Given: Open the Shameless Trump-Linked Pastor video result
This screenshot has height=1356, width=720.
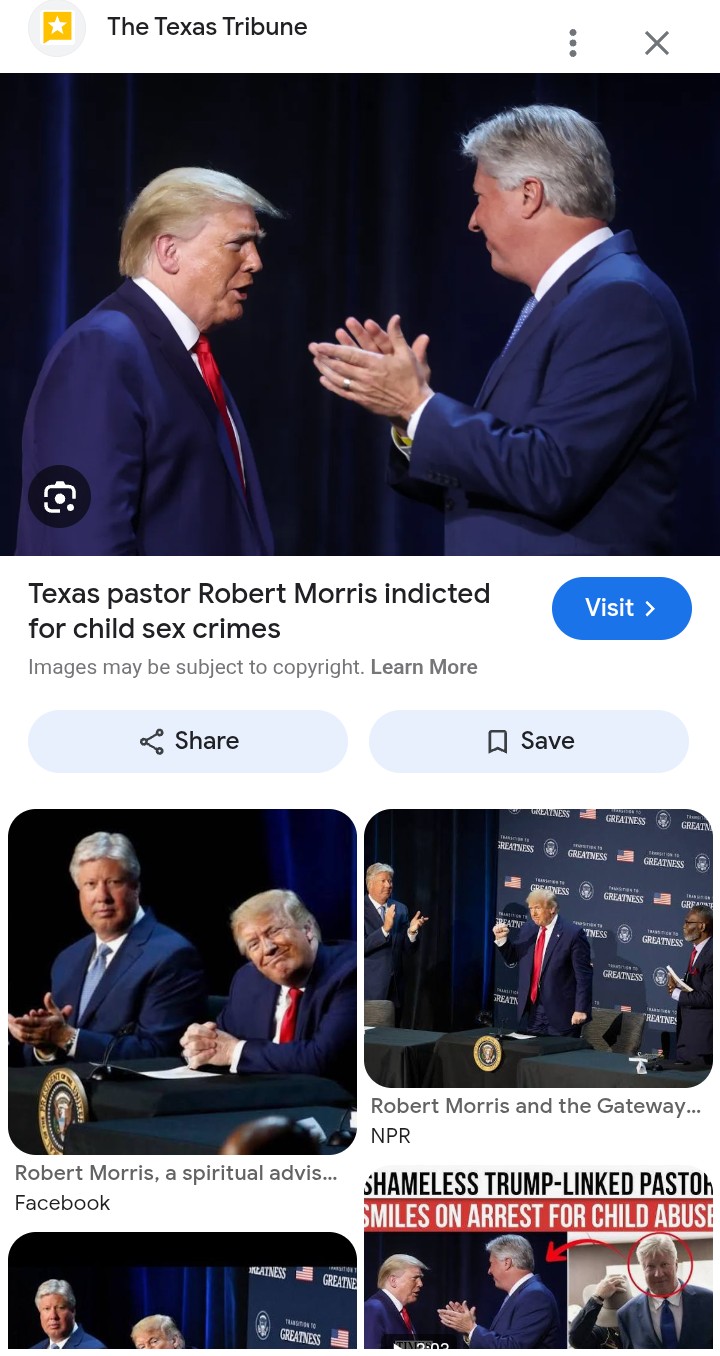Looking at the screenshot, I should pyautogui.click(x=538, y=1260).
